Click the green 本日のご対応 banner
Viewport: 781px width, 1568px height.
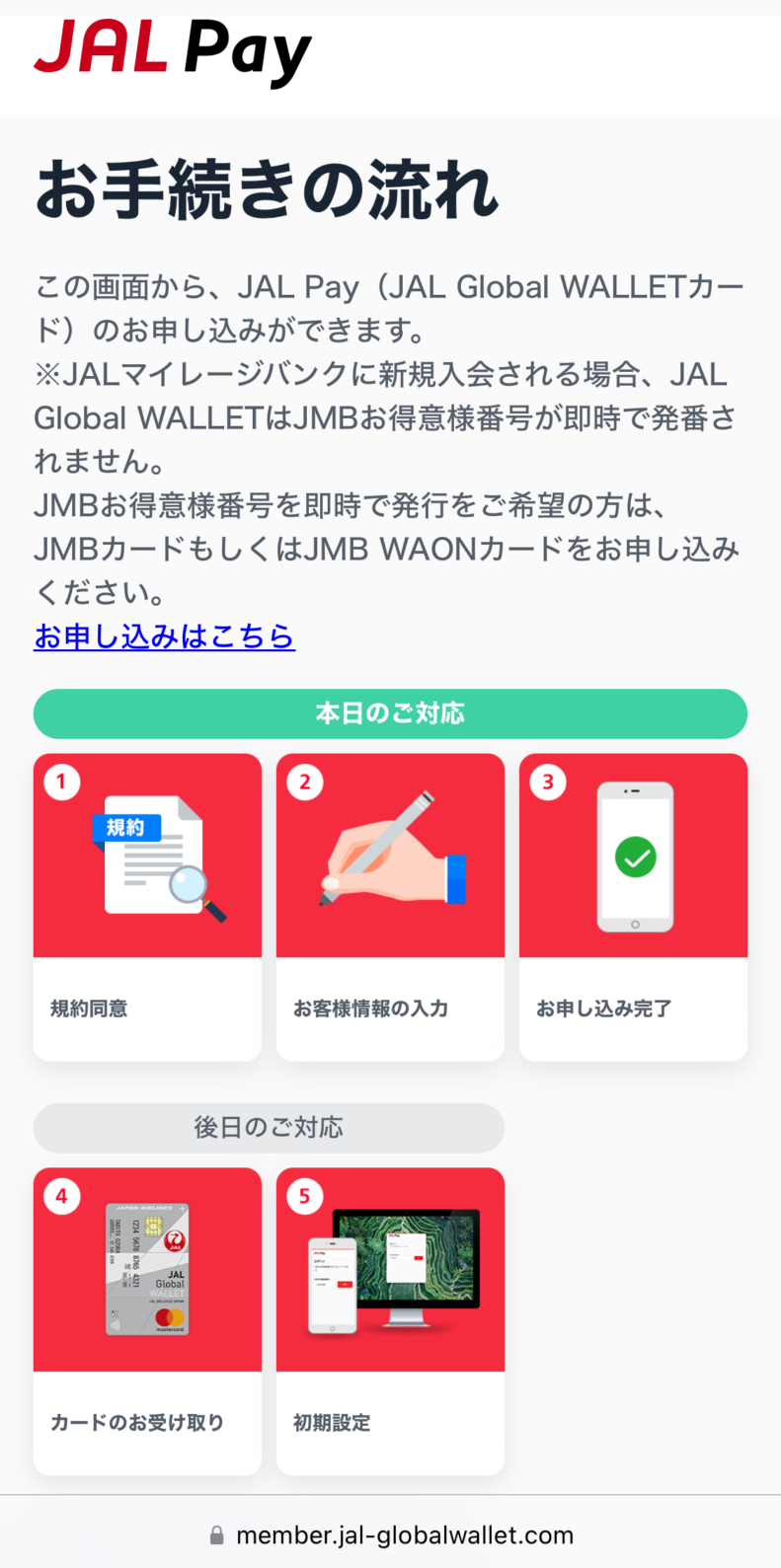point(390,713)
